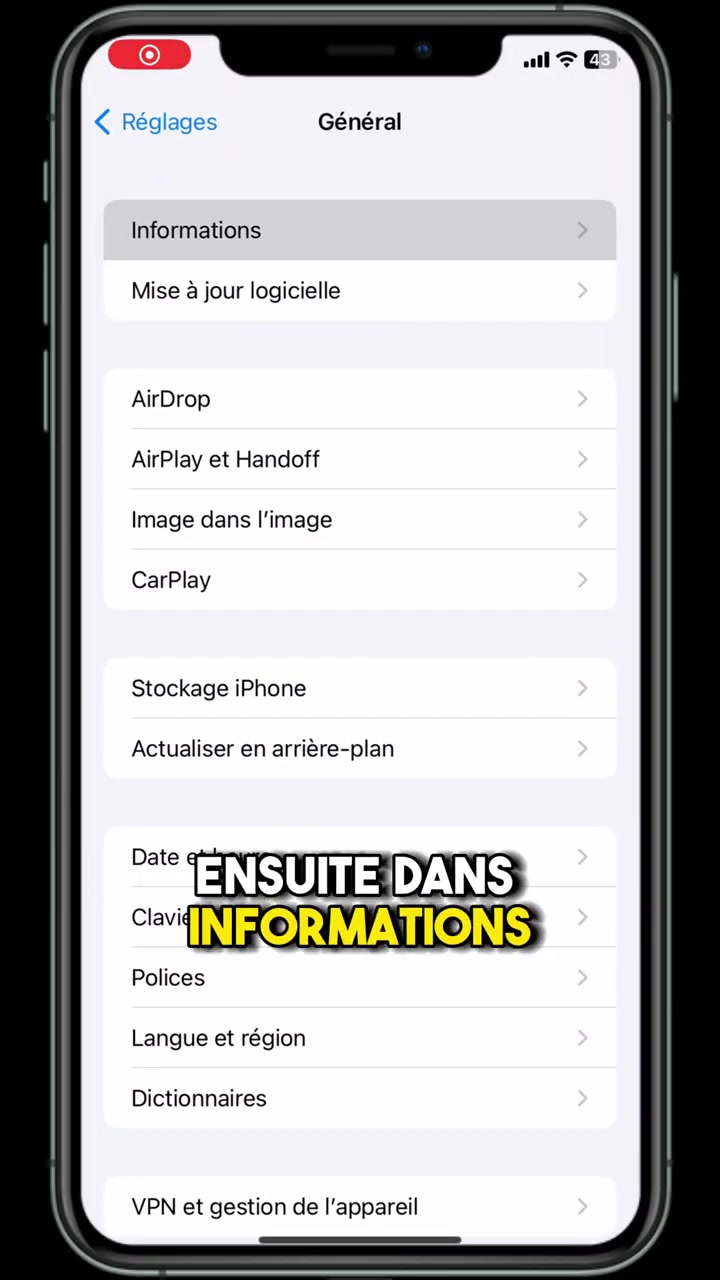The width and height of the screenshot is (720, 1280).
Task: Open CarPlay settings
Action: tap(360, 580)
